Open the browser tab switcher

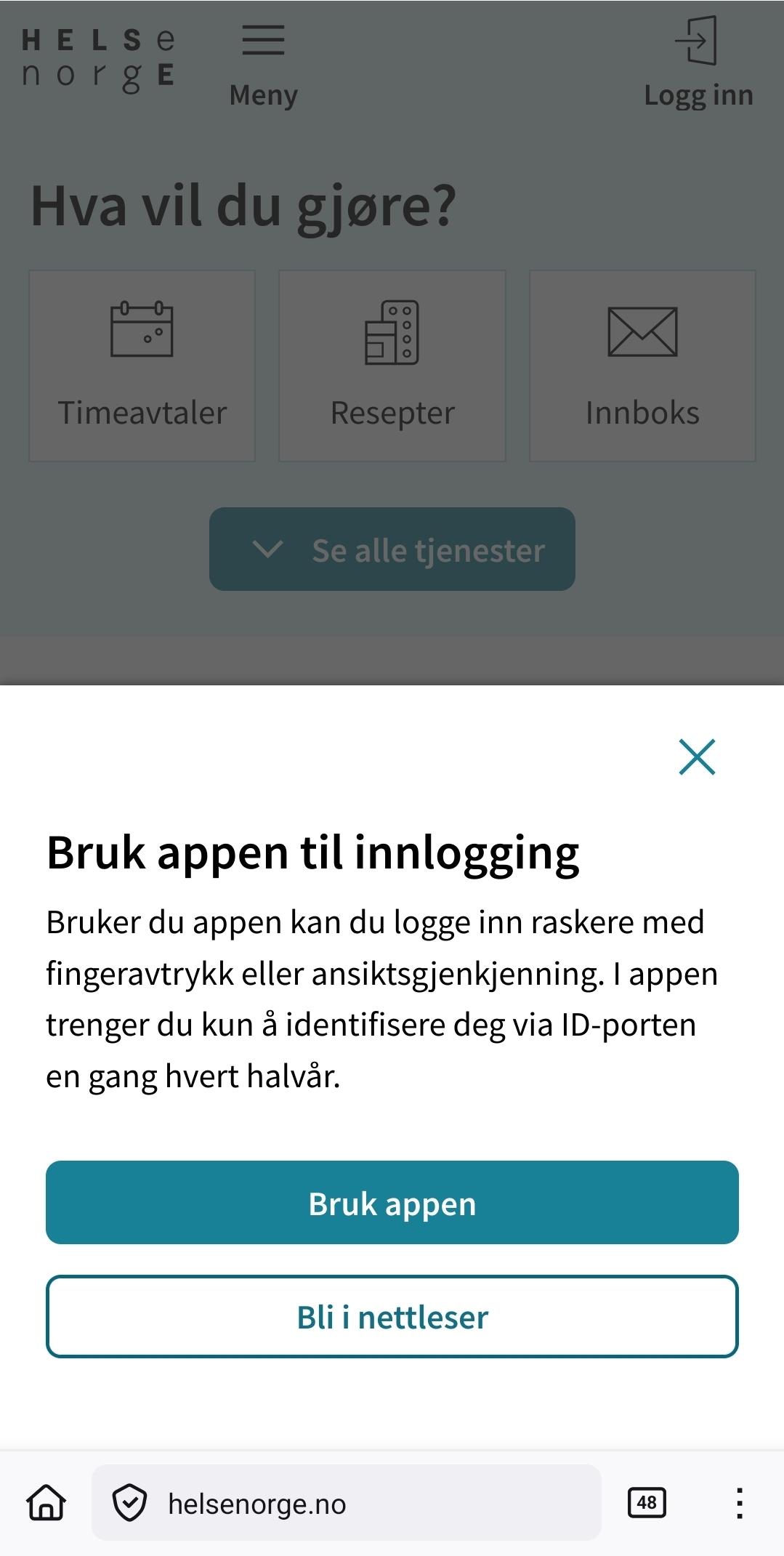[646, 1502]
